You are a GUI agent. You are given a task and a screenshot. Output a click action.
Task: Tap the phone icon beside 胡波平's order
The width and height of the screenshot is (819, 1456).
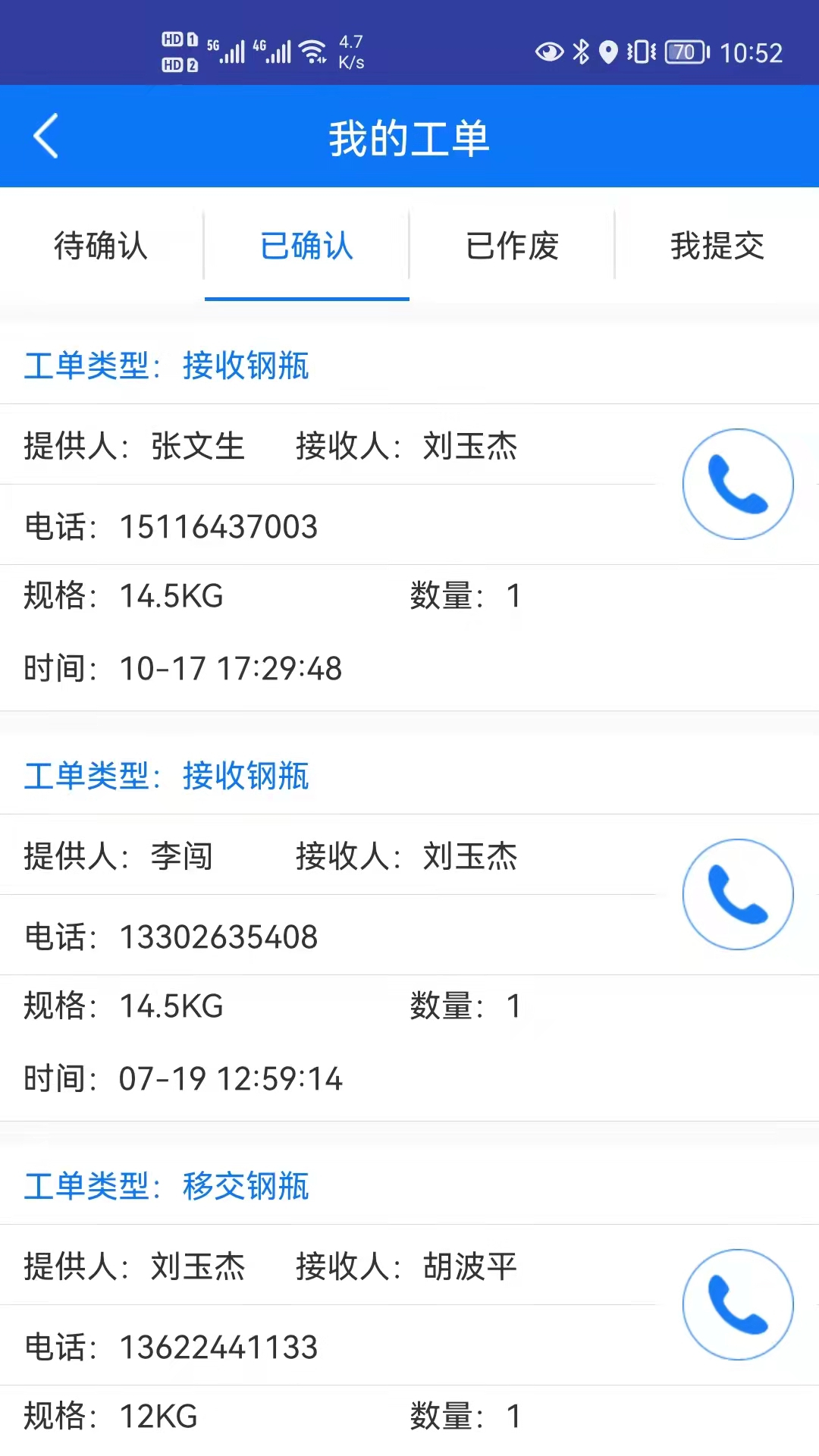[x=737, y=1304]
